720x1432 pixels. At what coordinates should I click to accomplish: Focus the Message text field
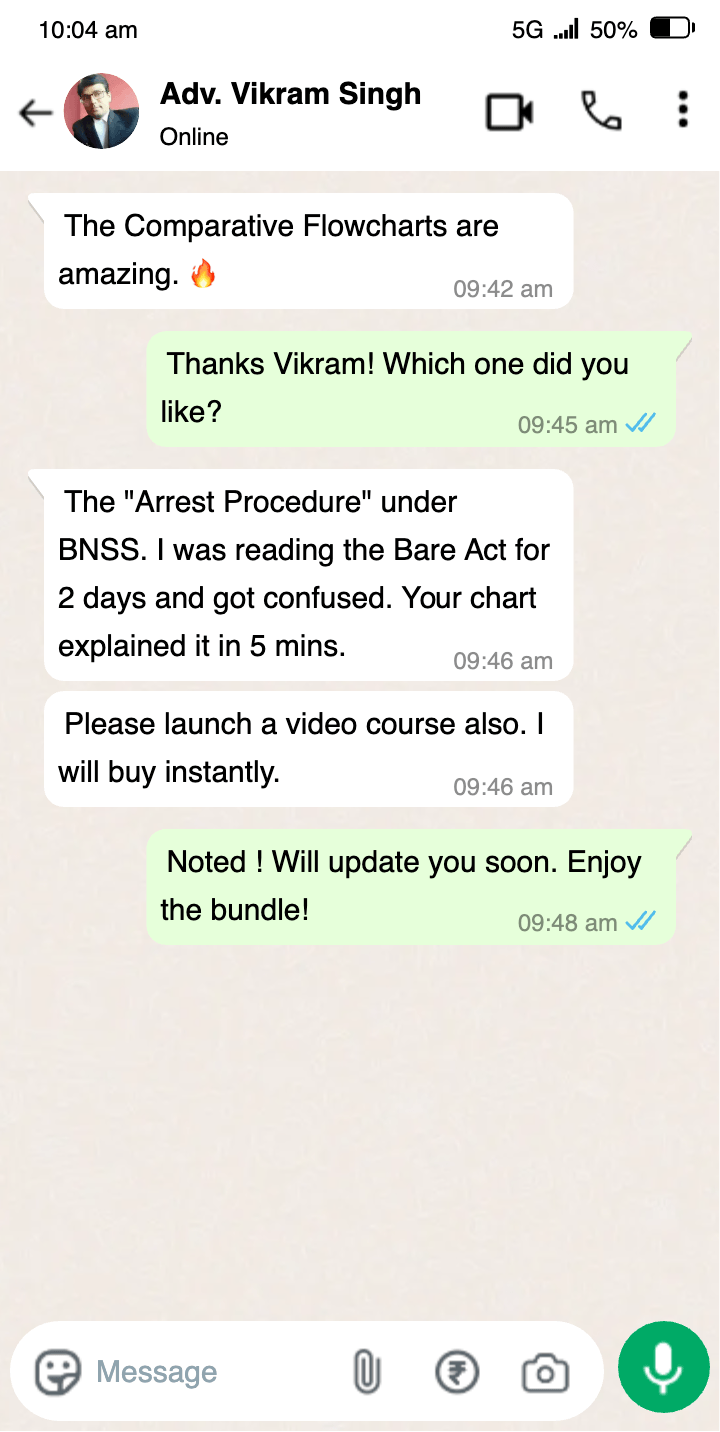(x=200, y=1372)
